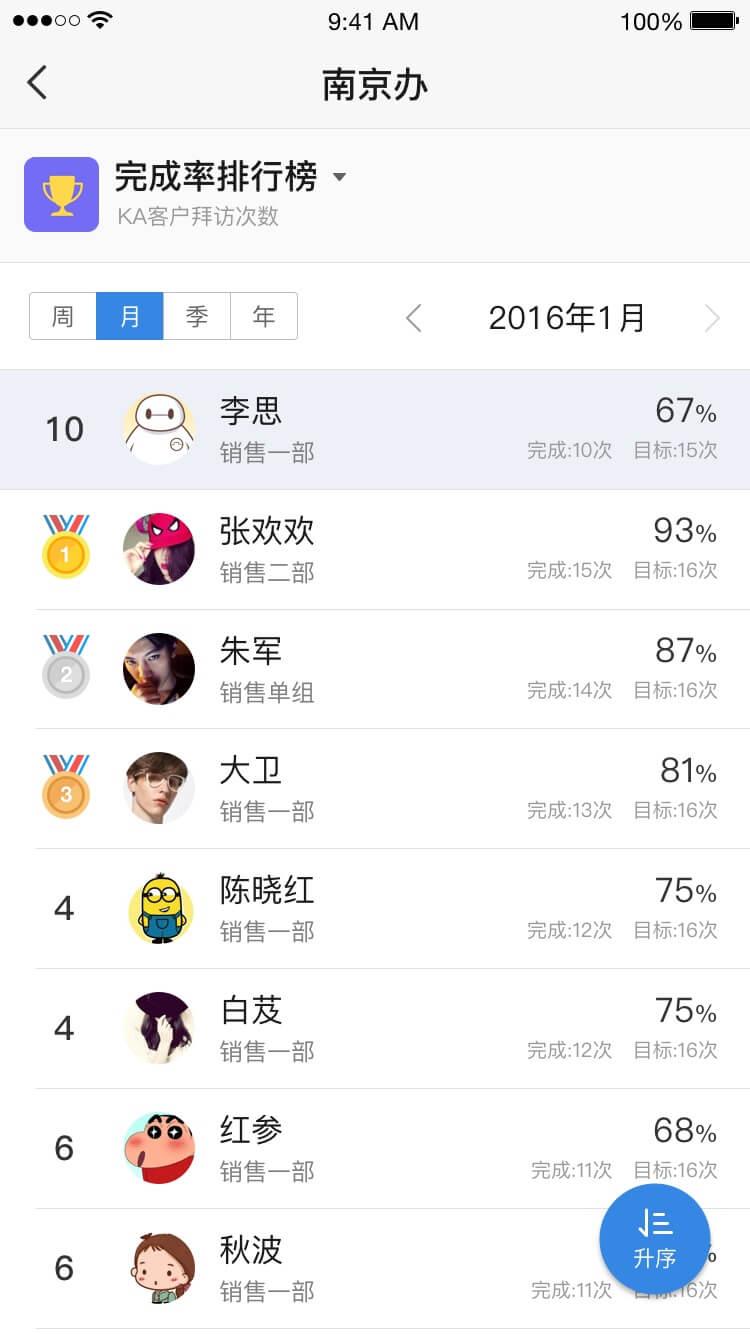Go to the month after 2016年1月
This screenshot has width=750, height=1334.
[x=712, y=318]
